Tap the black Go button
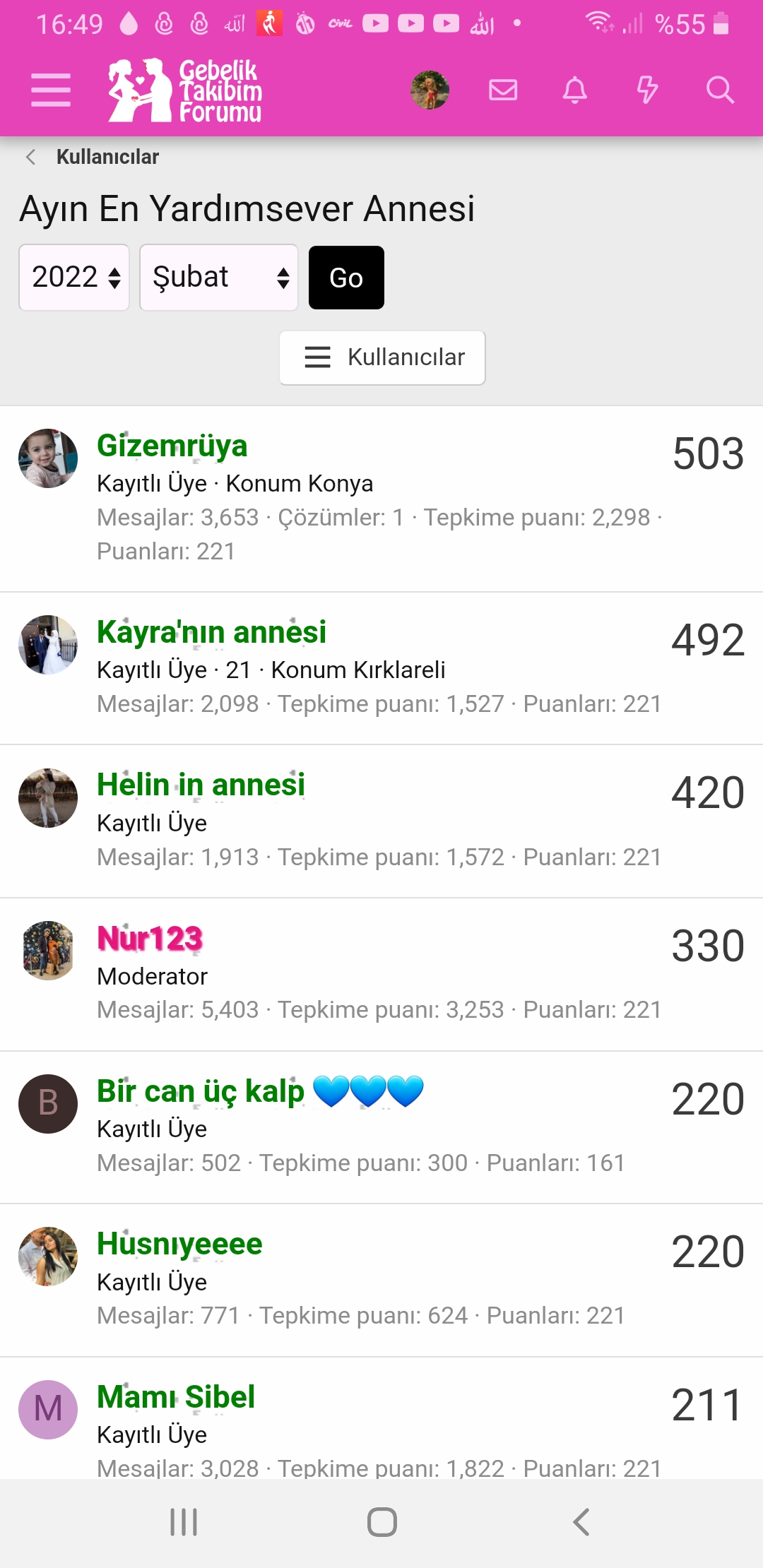This screenshot has height=1568, width=763. pyautogui.click(x=346, y=278)
